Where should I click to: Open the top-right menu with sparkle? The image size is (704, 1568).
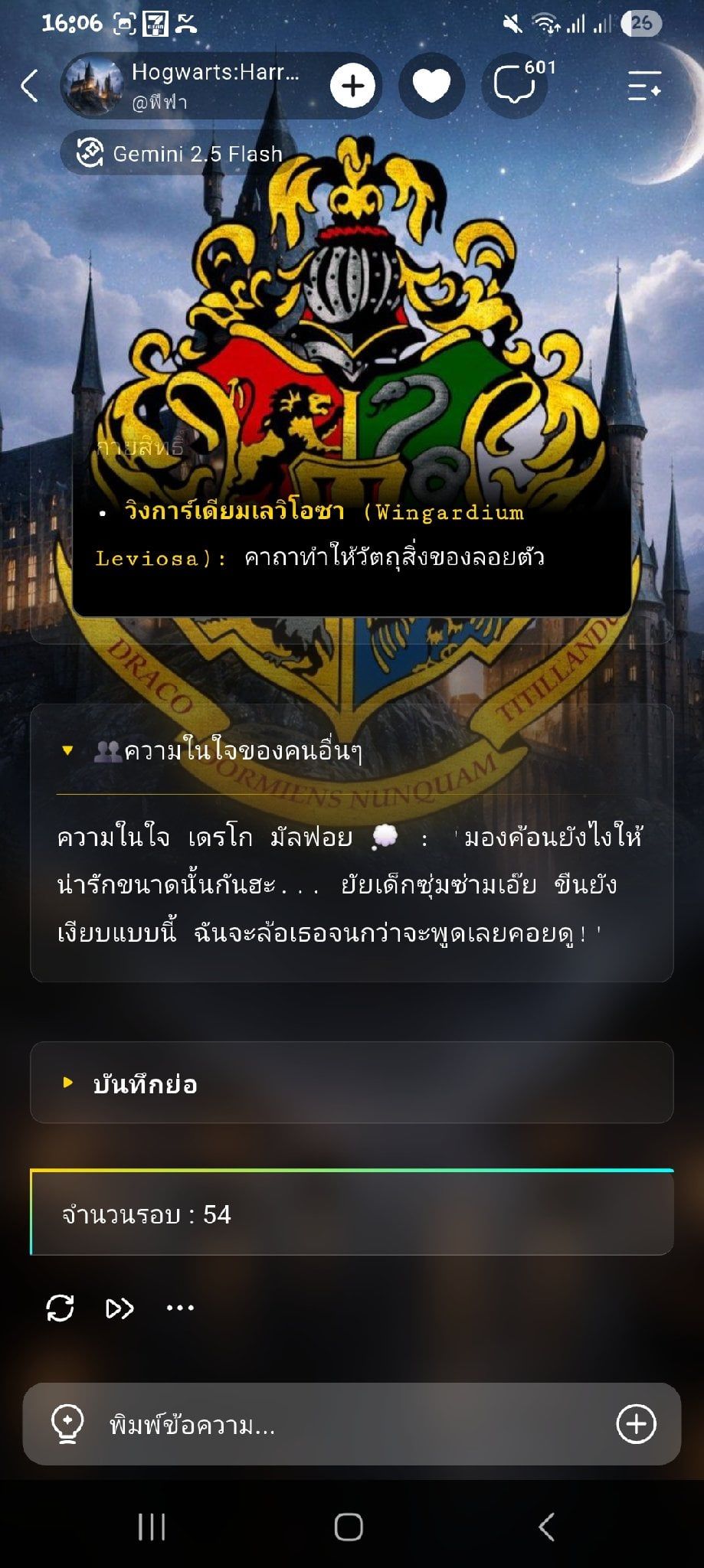(x=643, y=85)
